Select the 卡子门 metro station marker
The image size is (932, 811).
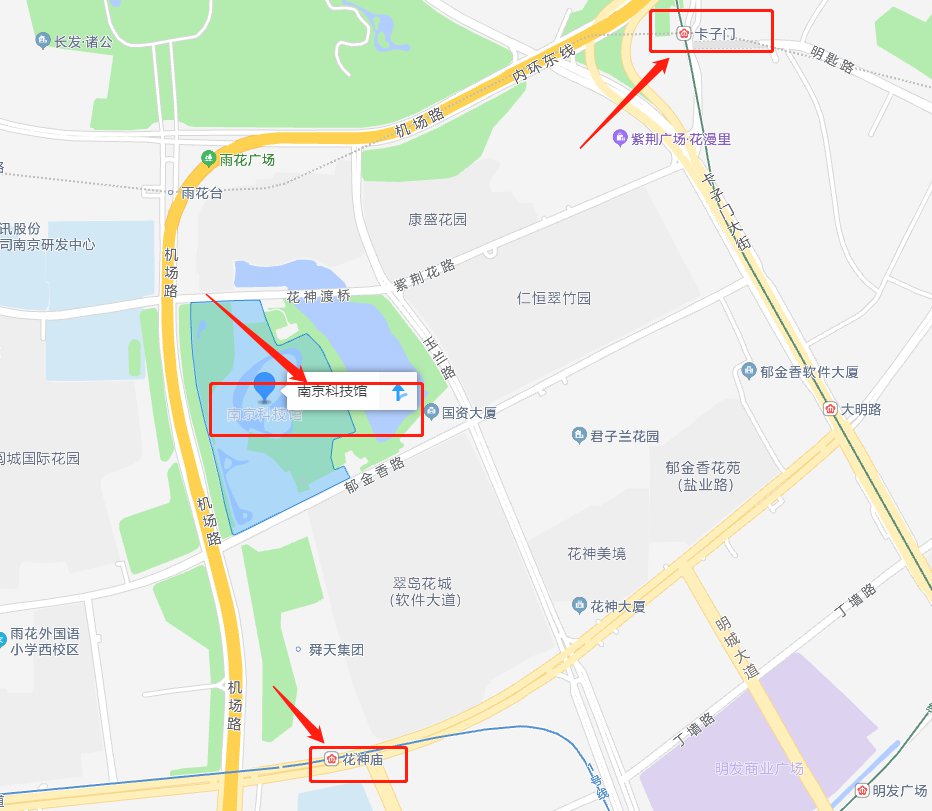[684, 34]
